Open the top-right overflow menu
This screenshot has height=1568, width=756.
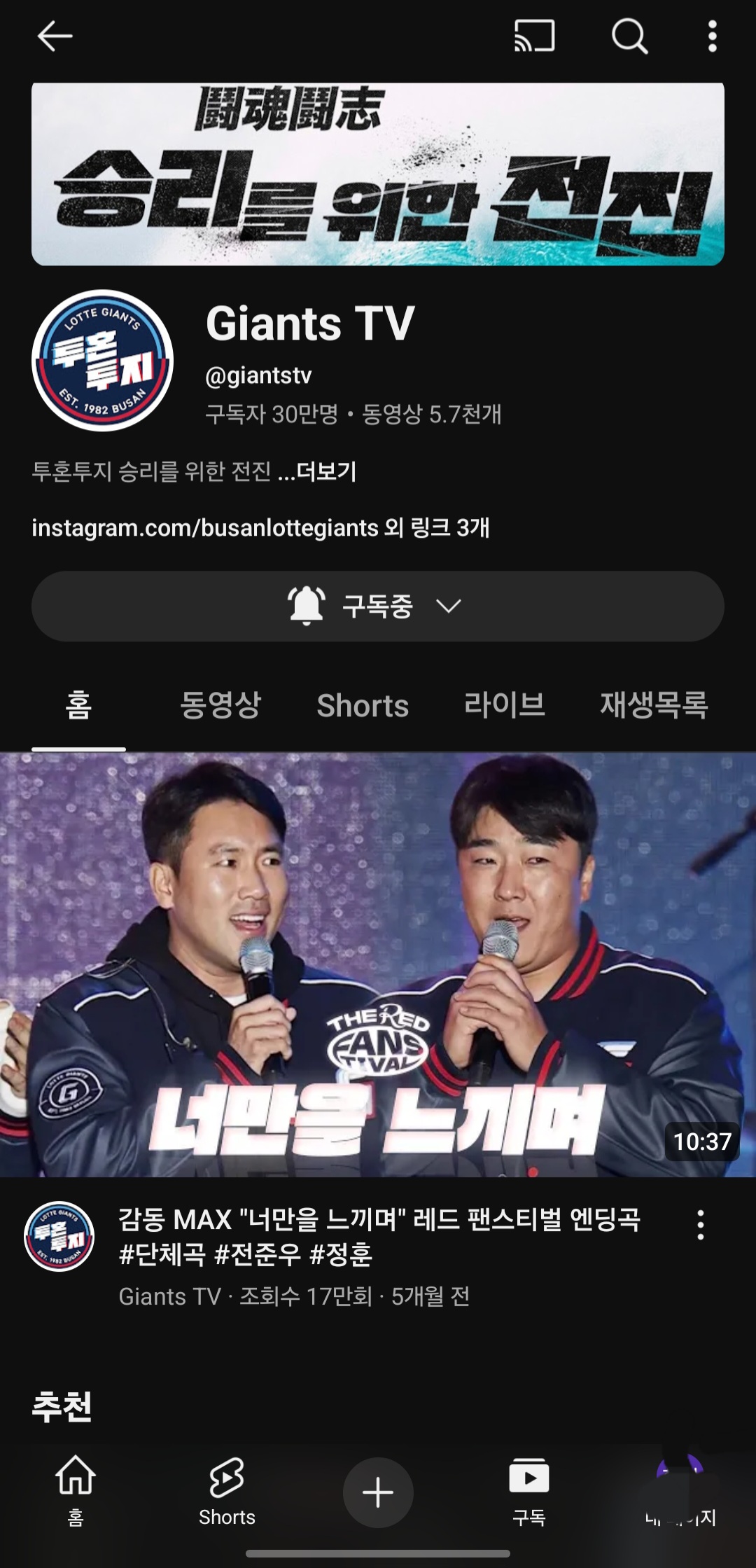point(712,36)
